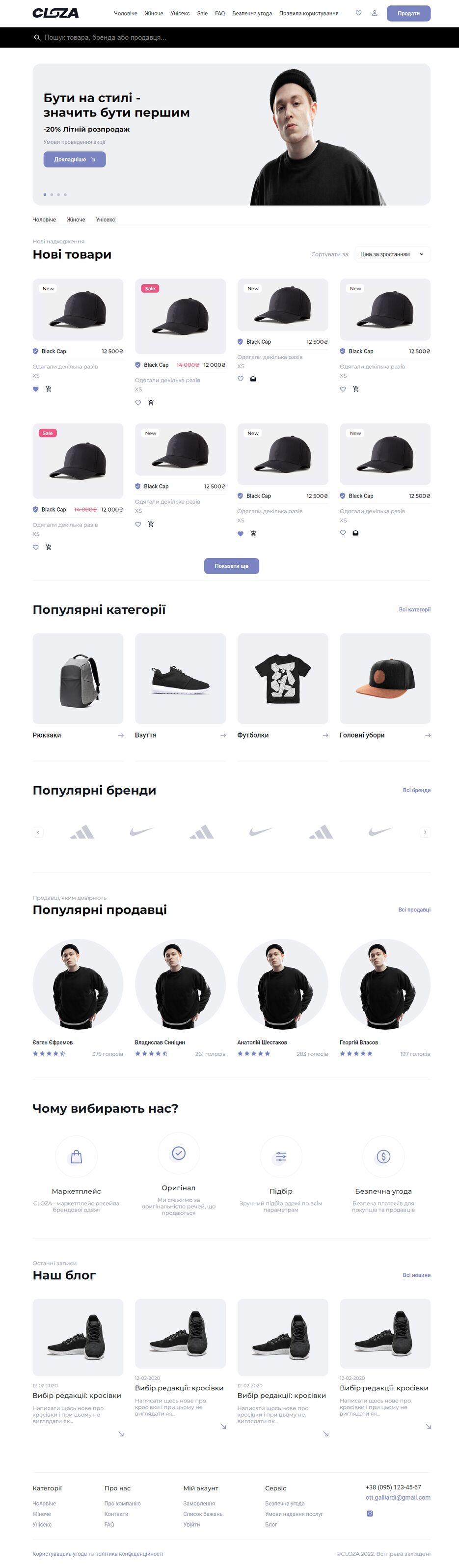Tap the Продати button

point(408,13)
